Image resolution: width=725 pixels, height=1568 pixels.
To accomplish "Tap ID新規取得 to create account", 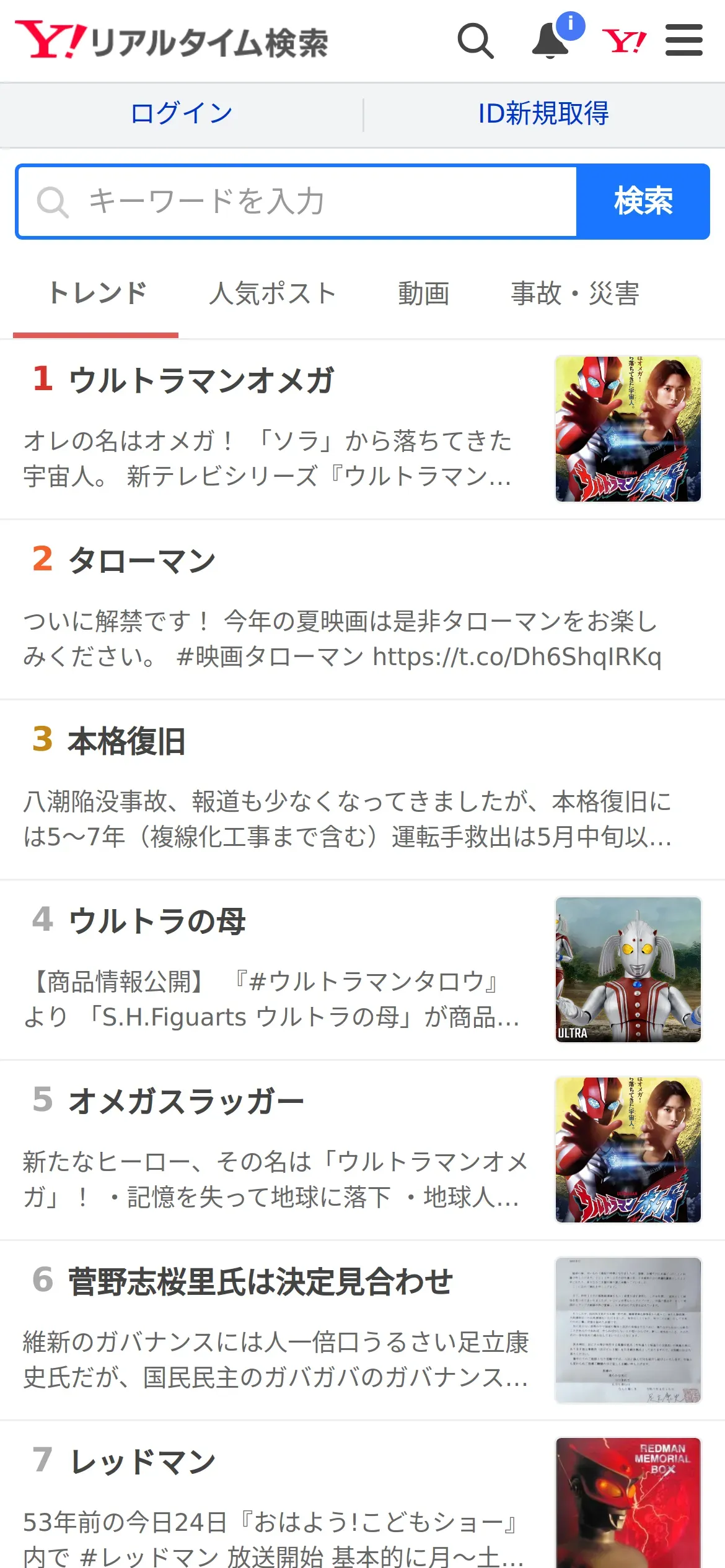I will point(543,113).
